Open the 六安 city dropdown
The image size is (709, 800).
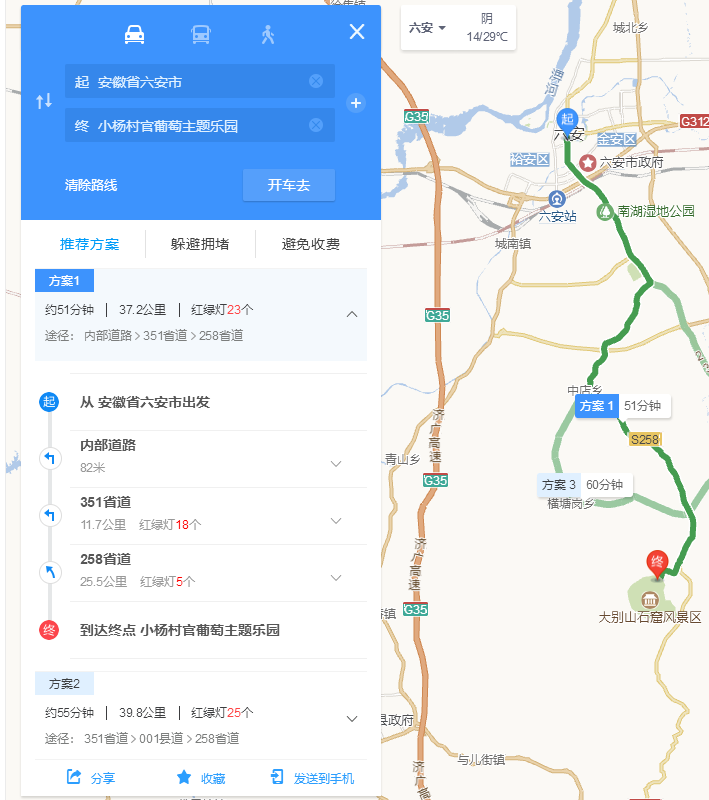click(427, 28)
